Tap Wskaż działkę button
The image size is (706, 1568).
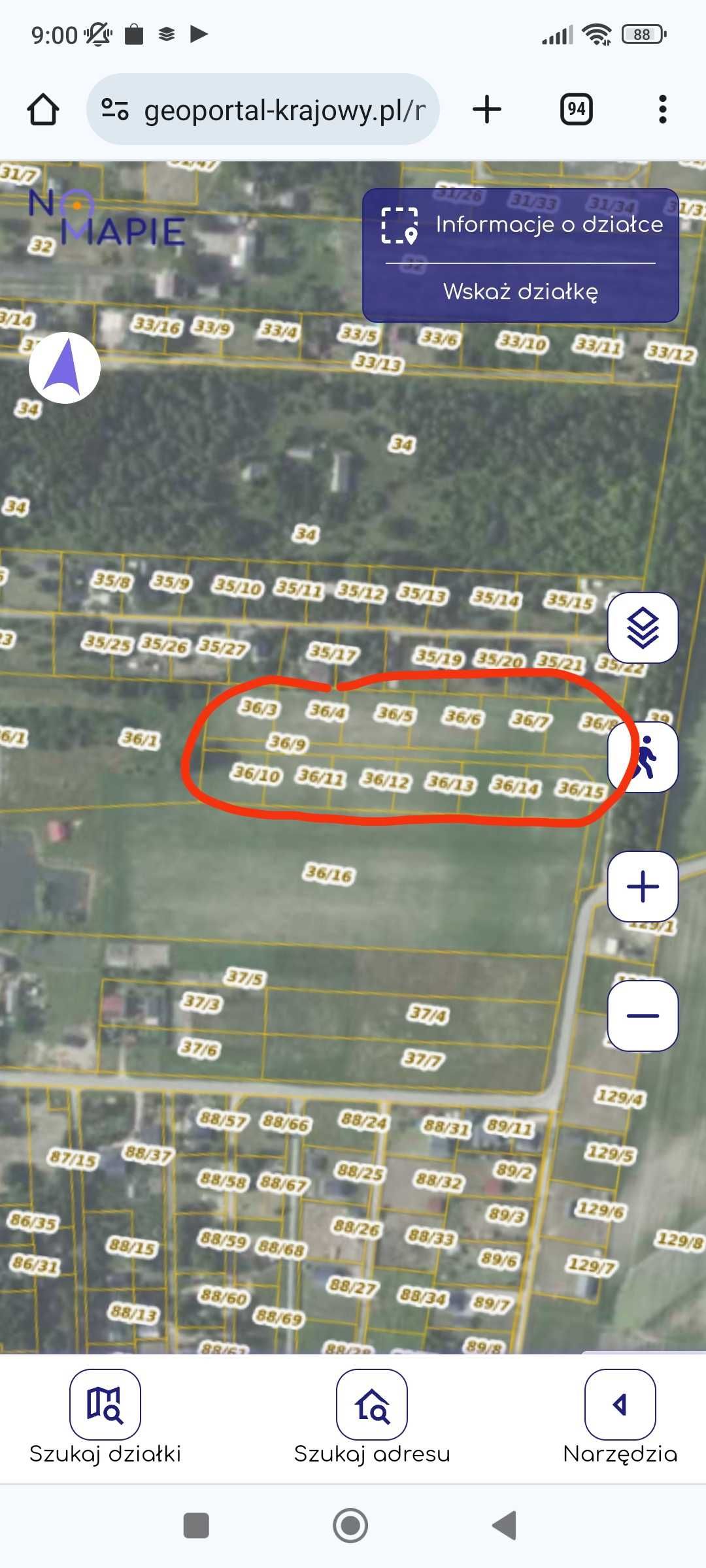click(x=520, y=291)
